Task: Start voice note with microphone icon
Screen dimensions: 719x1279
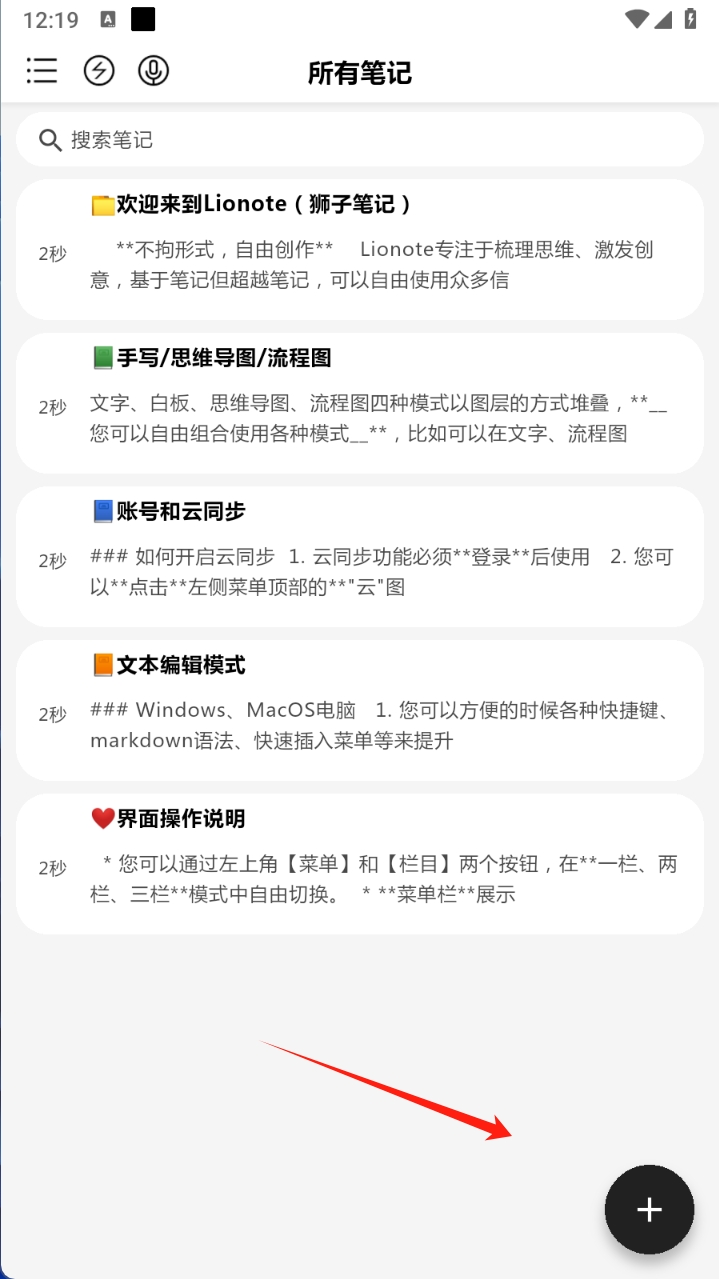Action: pos(153,70)
